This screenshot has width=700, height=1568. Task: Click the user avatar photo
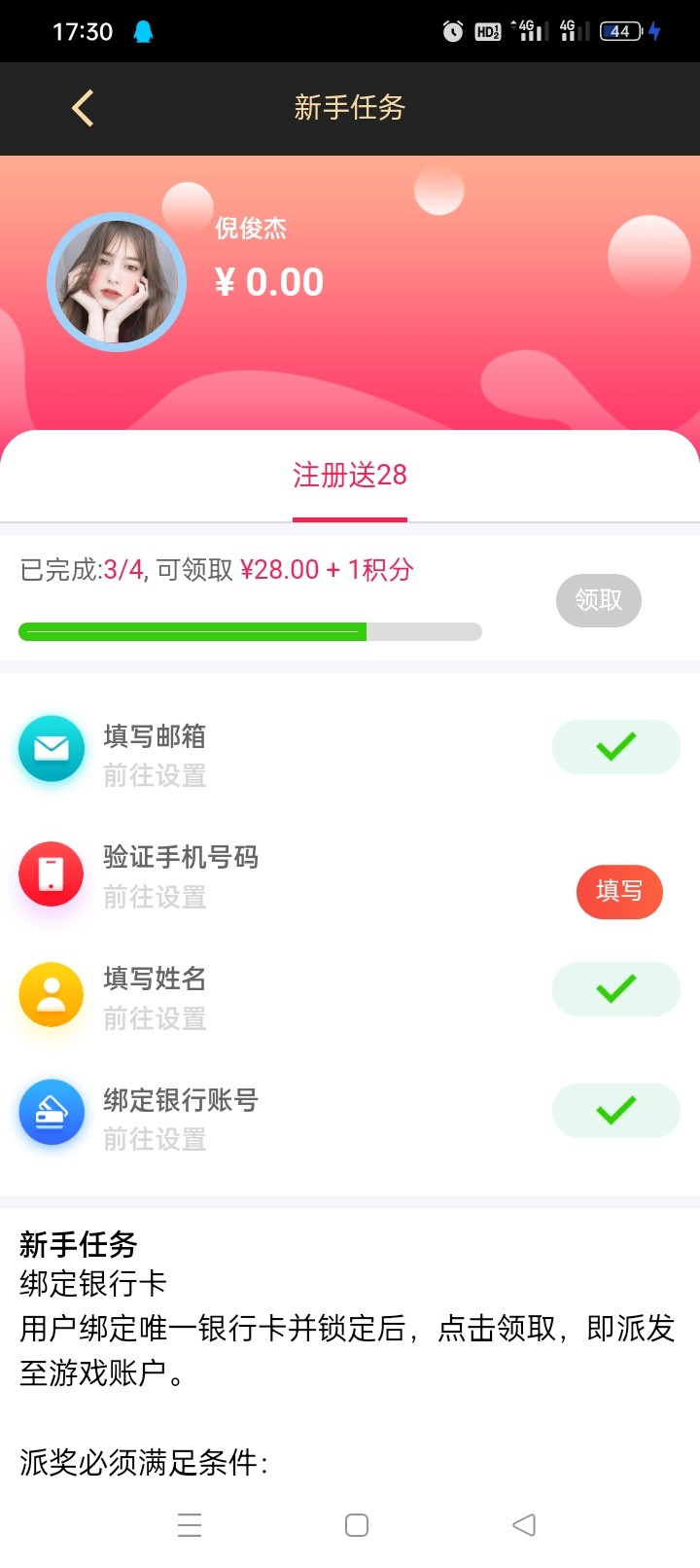pyautogui.click(x=117, y=281)
